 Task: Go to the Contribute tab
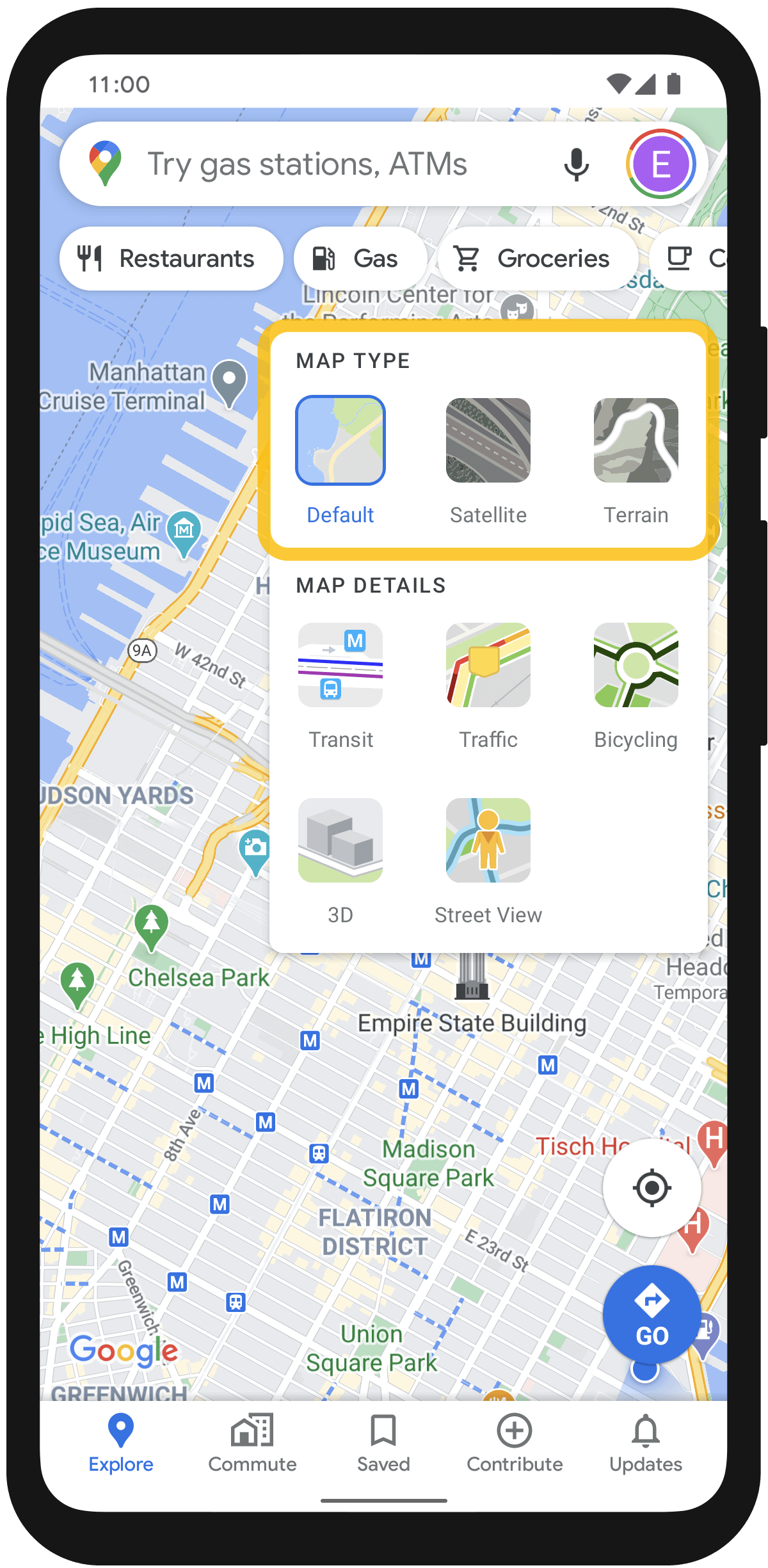515,1444
